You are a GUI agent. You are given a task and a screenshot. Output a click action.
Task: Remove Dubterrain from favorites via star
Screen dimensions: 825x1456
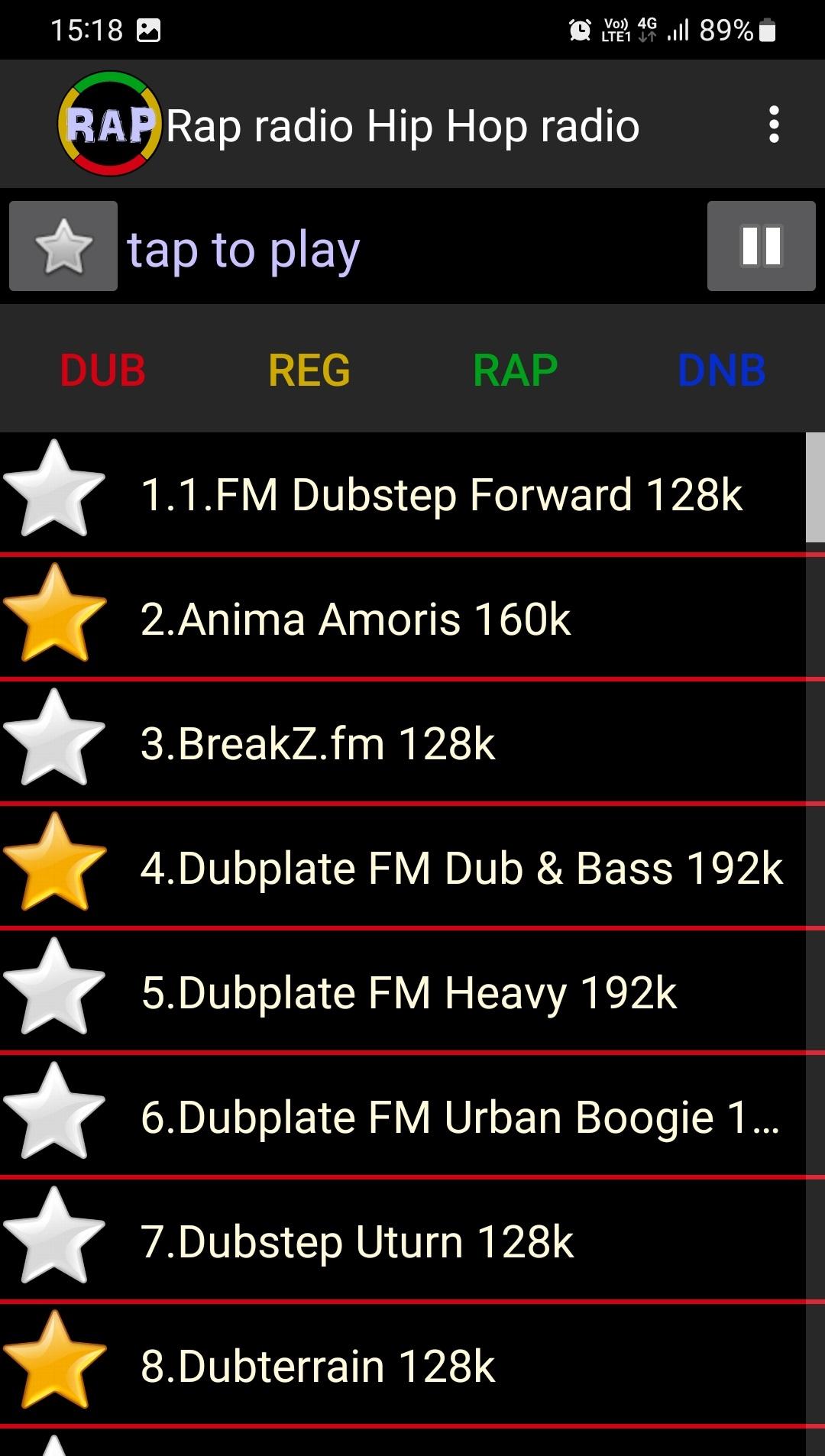pos(54,1361)
